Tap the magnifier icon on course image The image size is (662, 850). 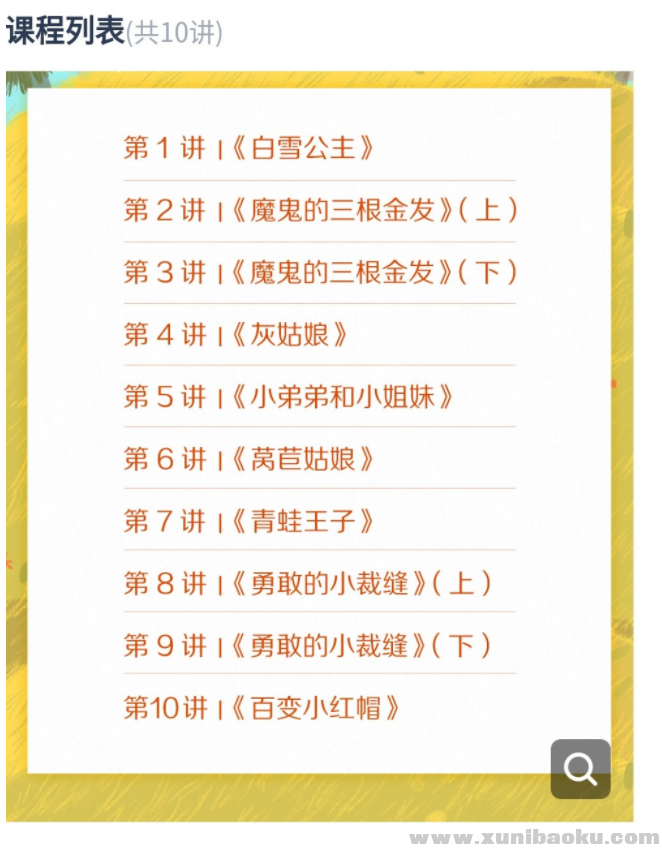(x=580, y=768)
